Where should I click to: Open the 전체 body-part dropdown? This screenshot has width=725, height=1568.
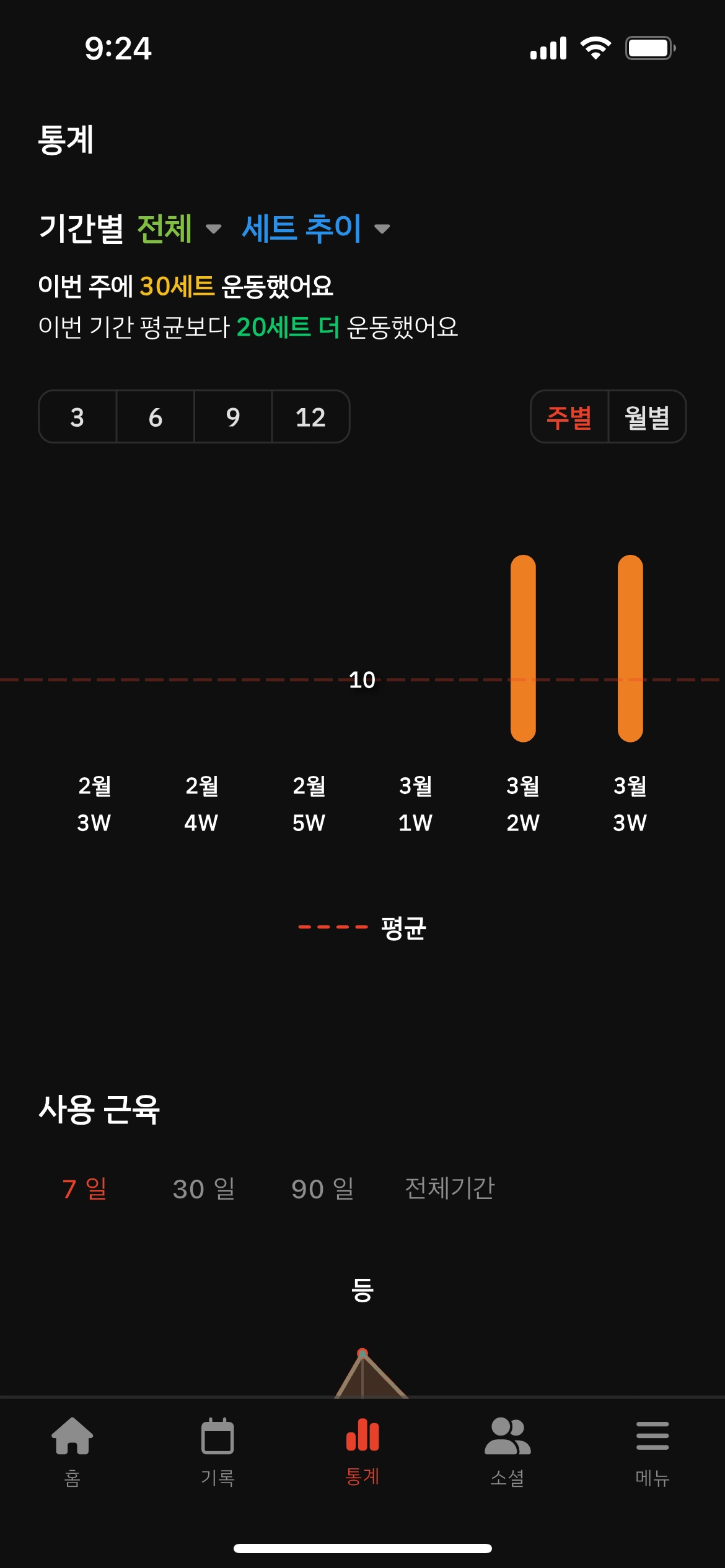(178, 229)
